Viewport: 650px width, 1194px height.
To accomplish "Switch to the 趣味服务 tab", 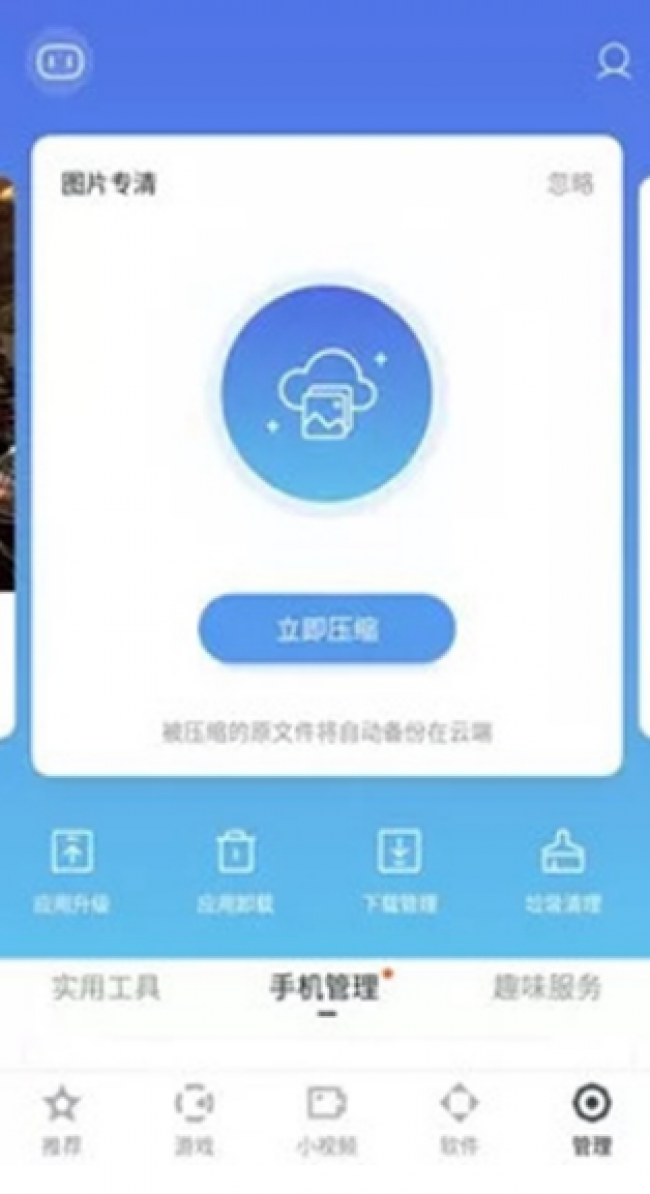I will tap(546, 988).
